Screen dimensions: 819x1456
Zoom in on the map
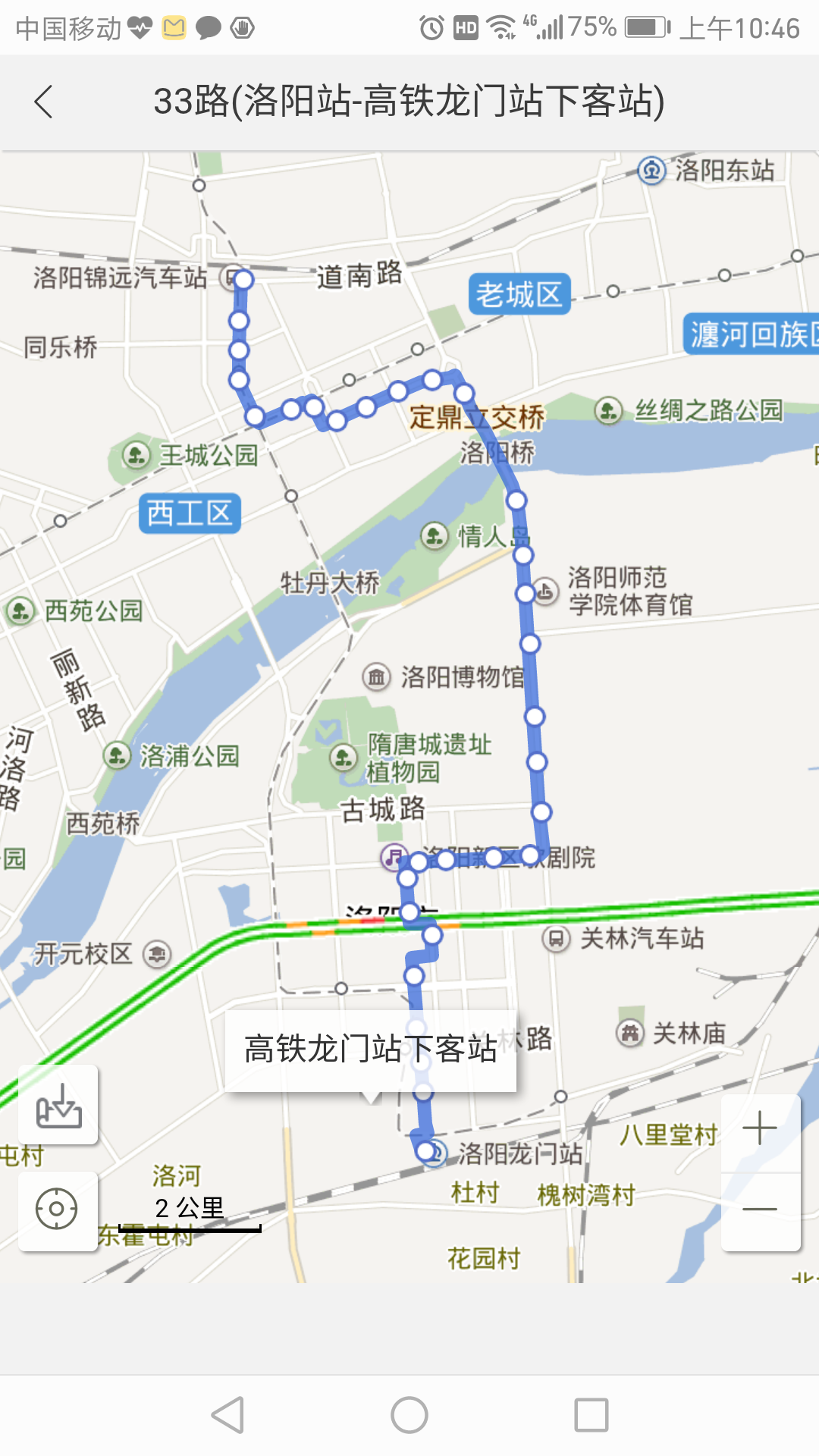tap(760, 1129)
